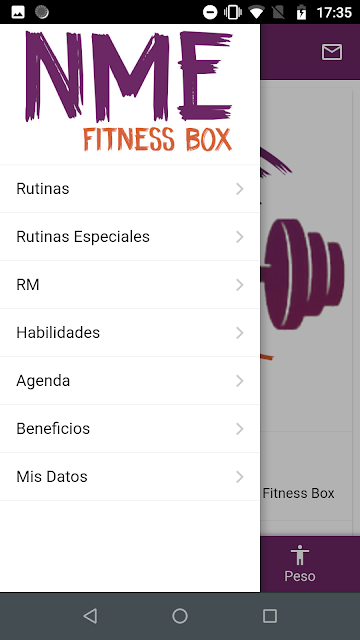Screen dimensions: 360x640
Task: Select Rutinas Especiales
Action: click(x=130, y=237)
